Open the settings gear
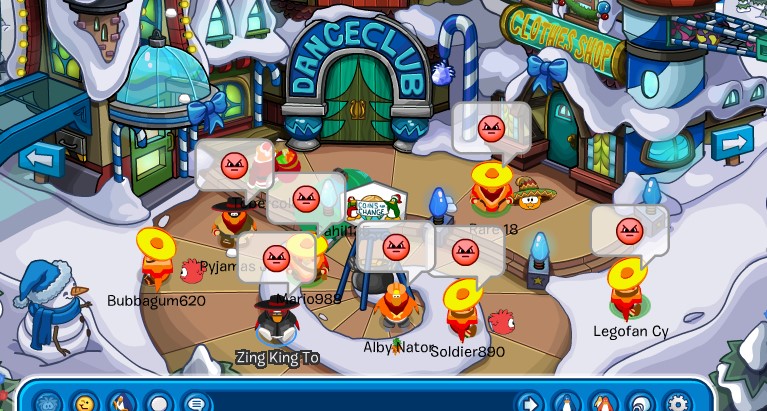 coord(678,403)
